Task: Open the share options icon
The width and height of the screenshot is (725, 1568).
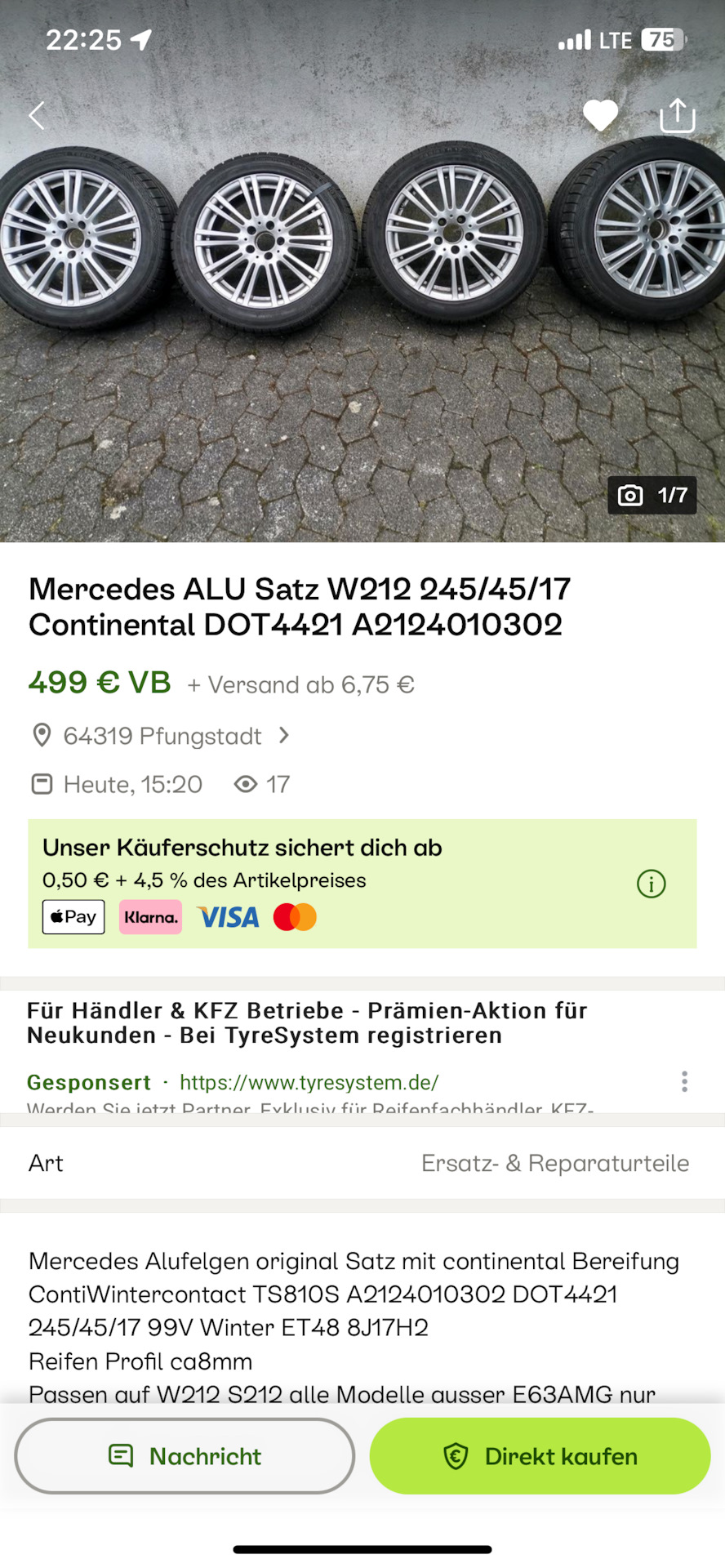Action: (677, 115)
